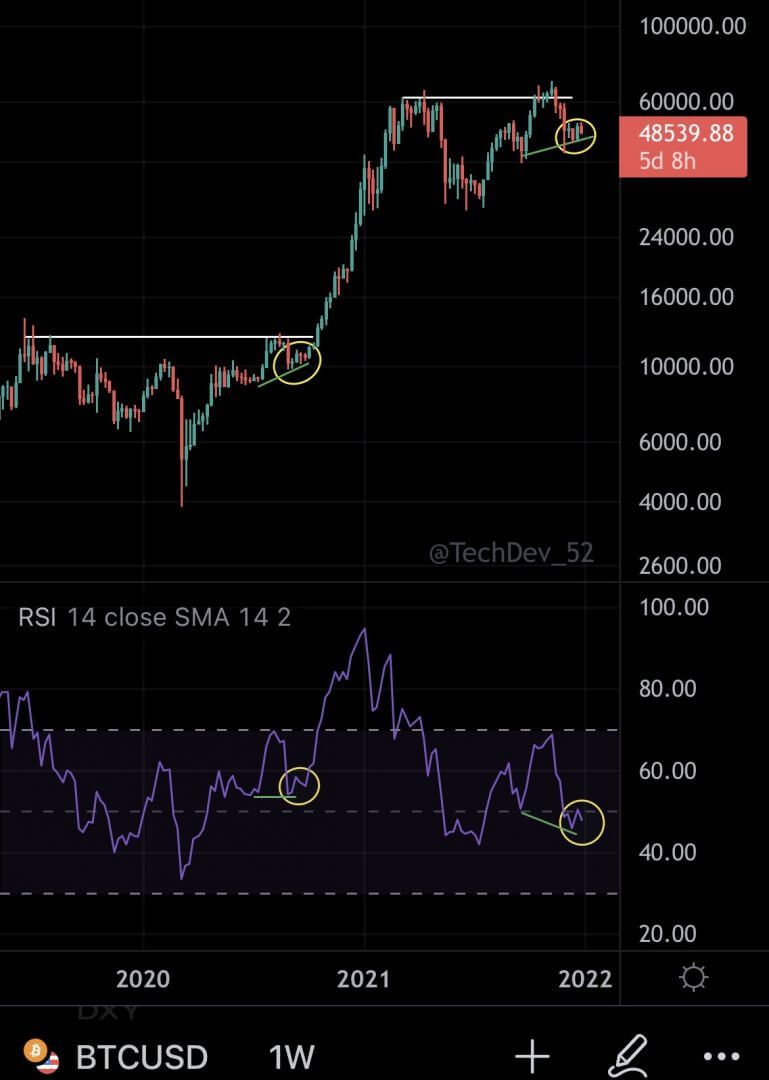Image resolution: width=769 pixels, height=1080 pixels.
Task: Add an indicator with the plus icon
Action: tap(533, 1055)
